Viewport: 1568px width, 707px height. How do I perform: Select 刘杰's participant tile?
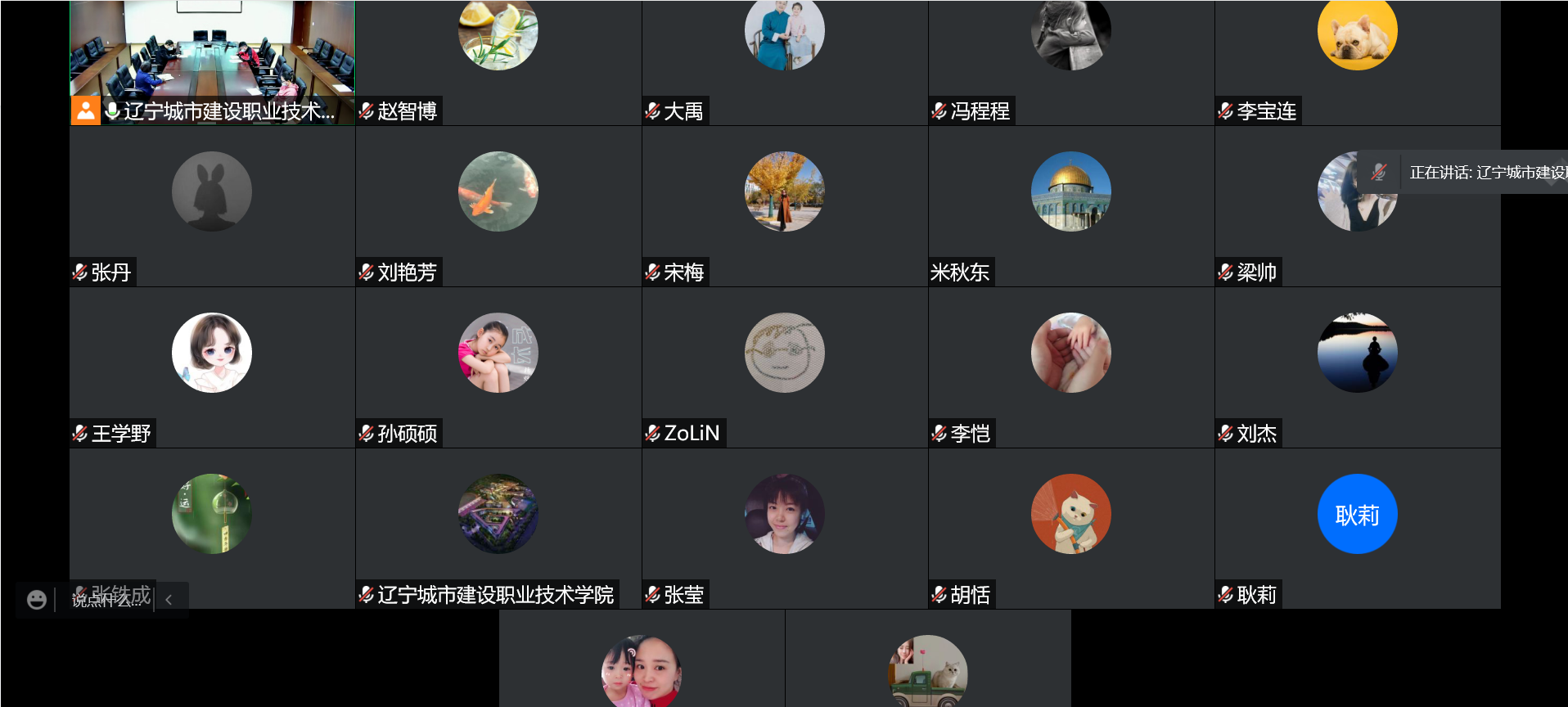pos(1358,367)
